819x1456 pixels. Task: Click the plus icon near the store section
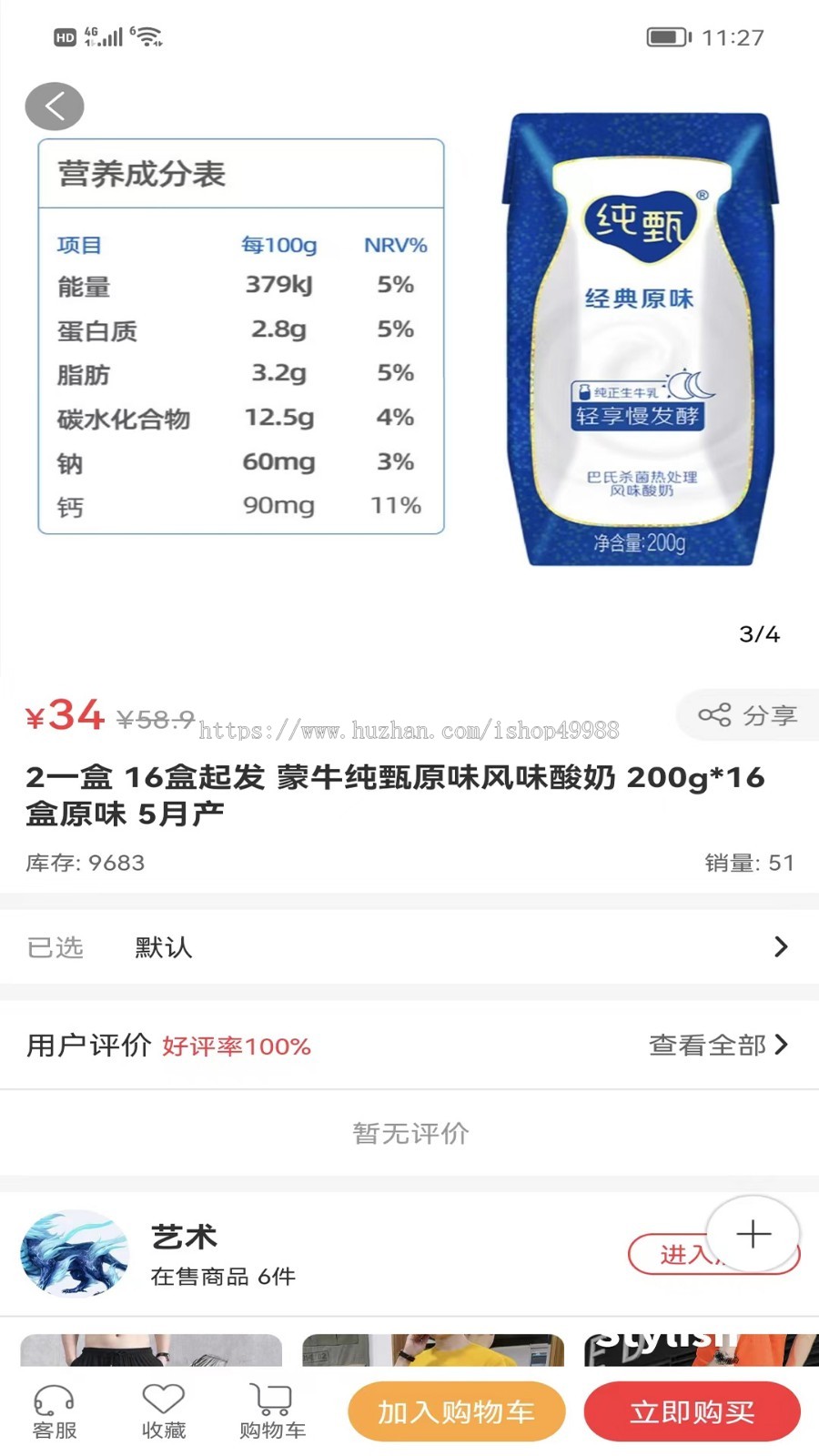click(753, 1235)
